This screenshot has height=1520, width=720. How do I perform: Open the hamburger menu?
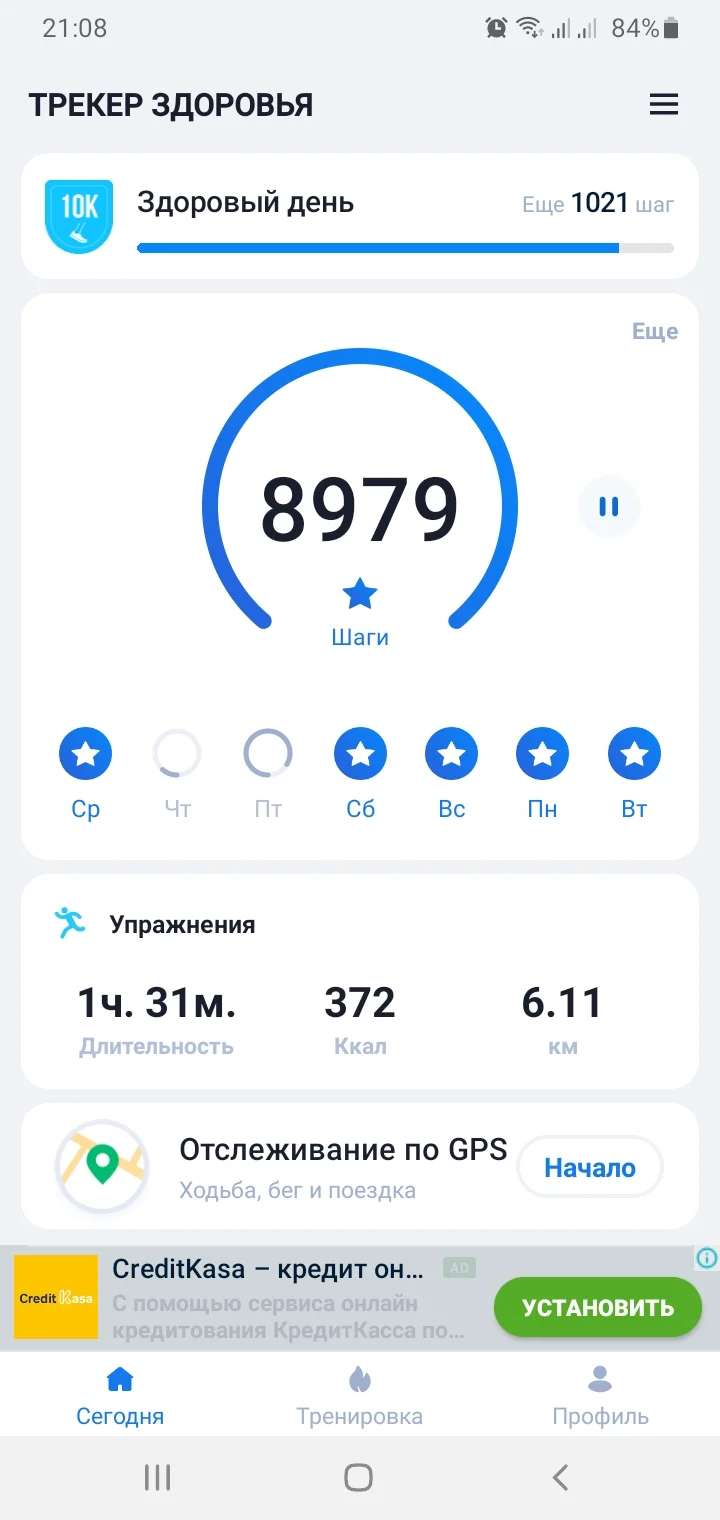664,104
